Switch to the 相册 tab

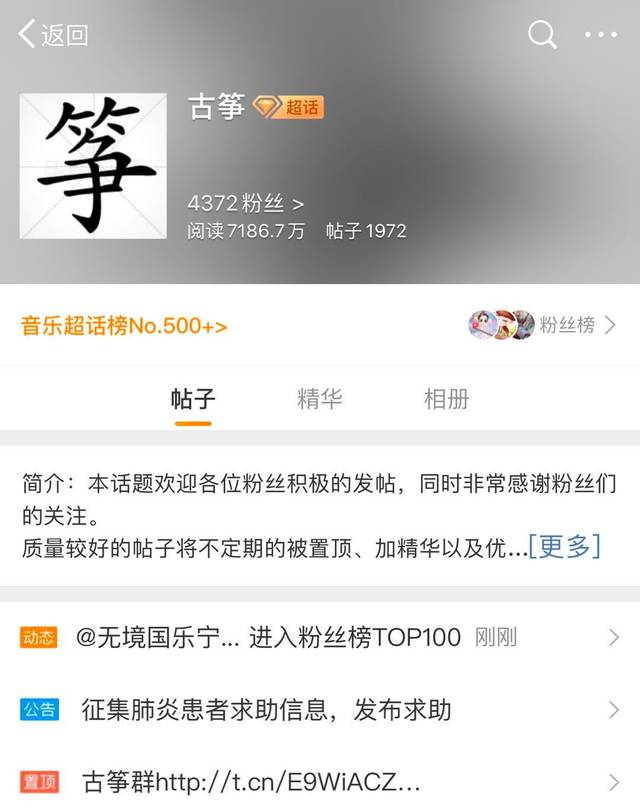446,400
